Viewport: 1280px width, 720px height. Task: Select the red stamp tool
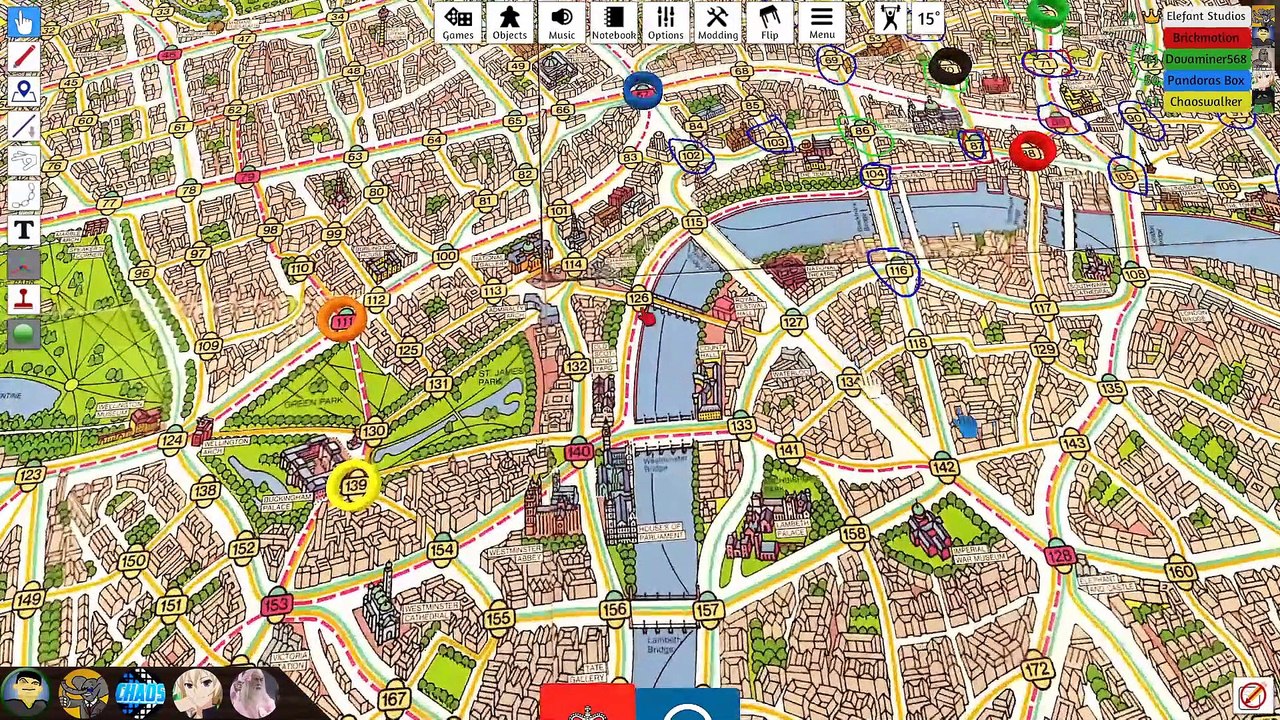pos(24,297)
